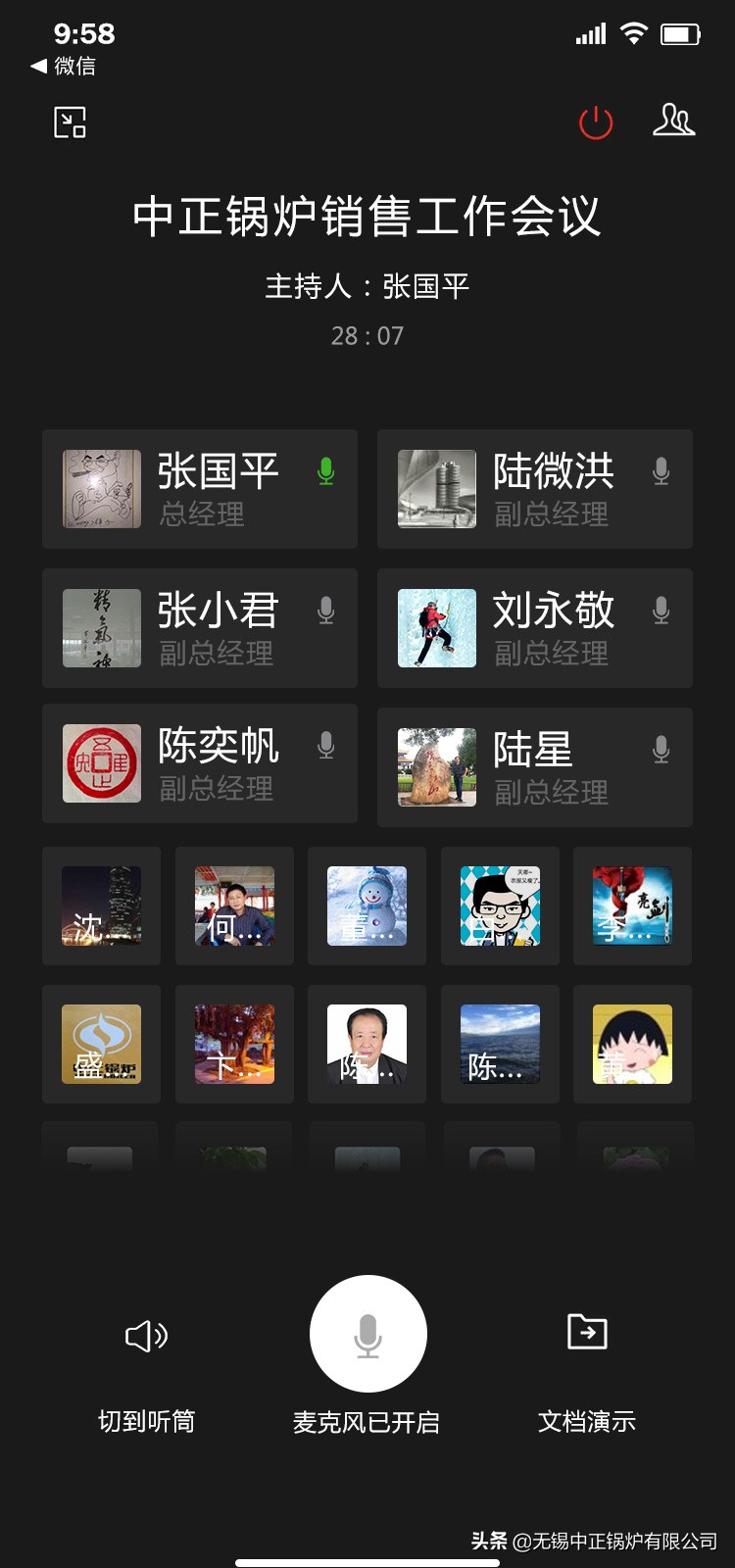Tap 张小君's card for participant options
The width and height of the screenshot is (735, 1568).
[x=200, y=628]
